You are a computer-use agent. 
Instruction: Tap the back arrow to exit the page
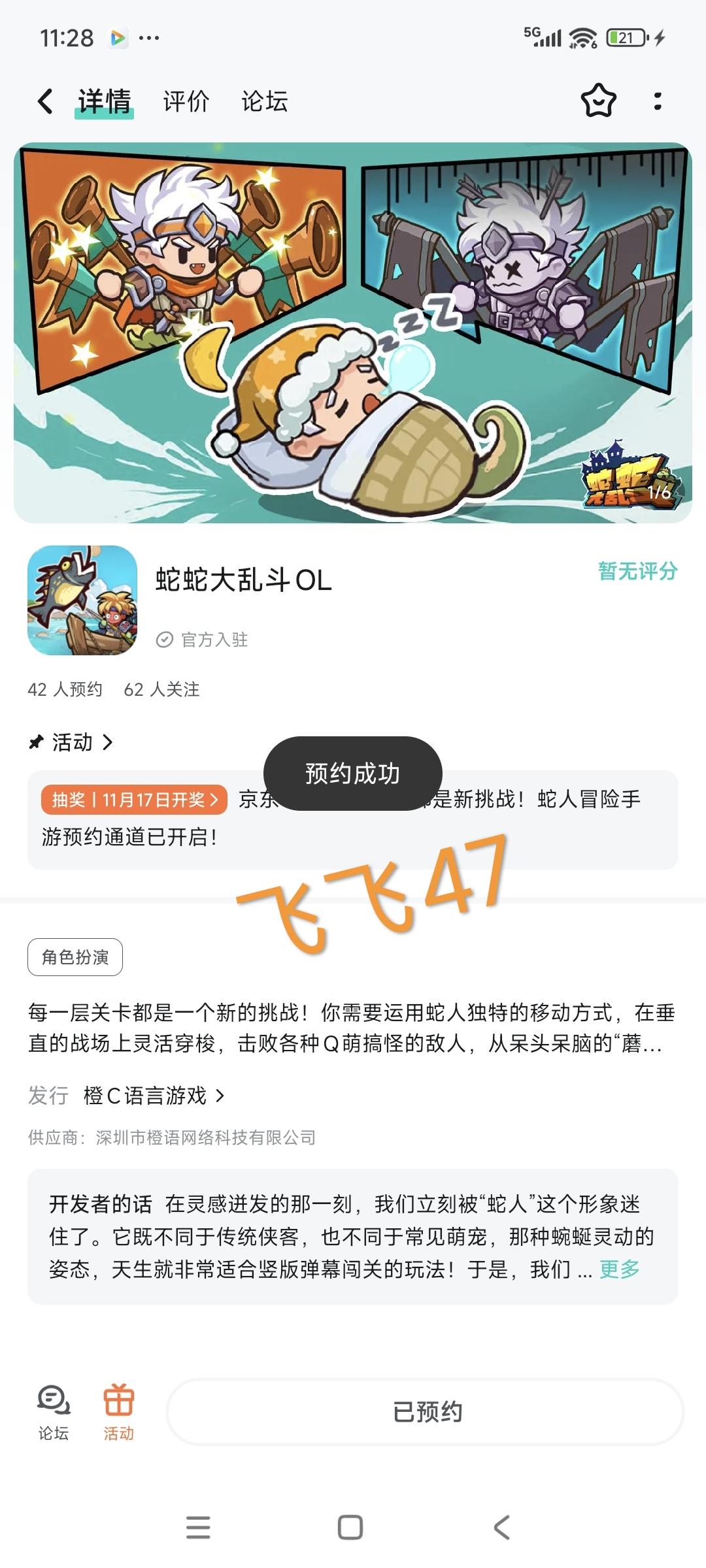(43, 101)
